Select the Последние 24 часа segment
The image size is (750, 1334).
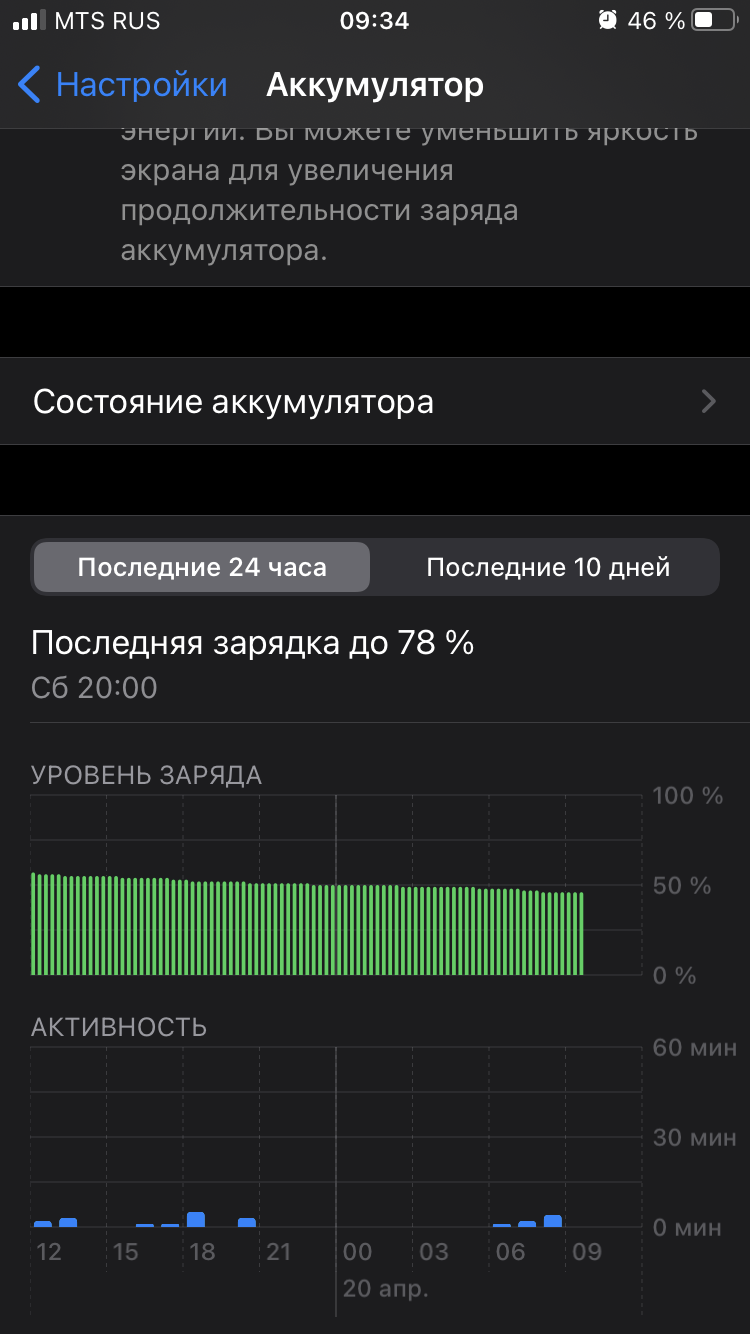(202, 568)
